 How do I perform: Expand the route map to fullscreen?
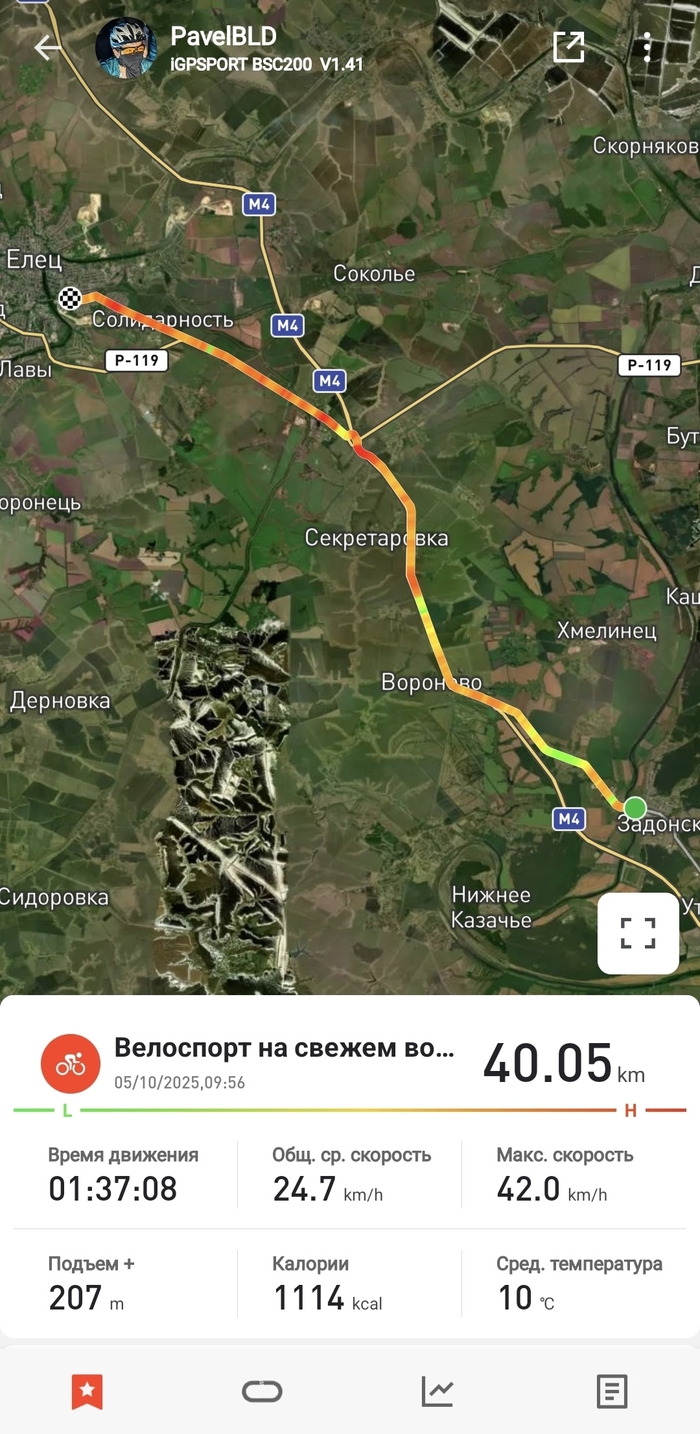click(x=638, y=933)
